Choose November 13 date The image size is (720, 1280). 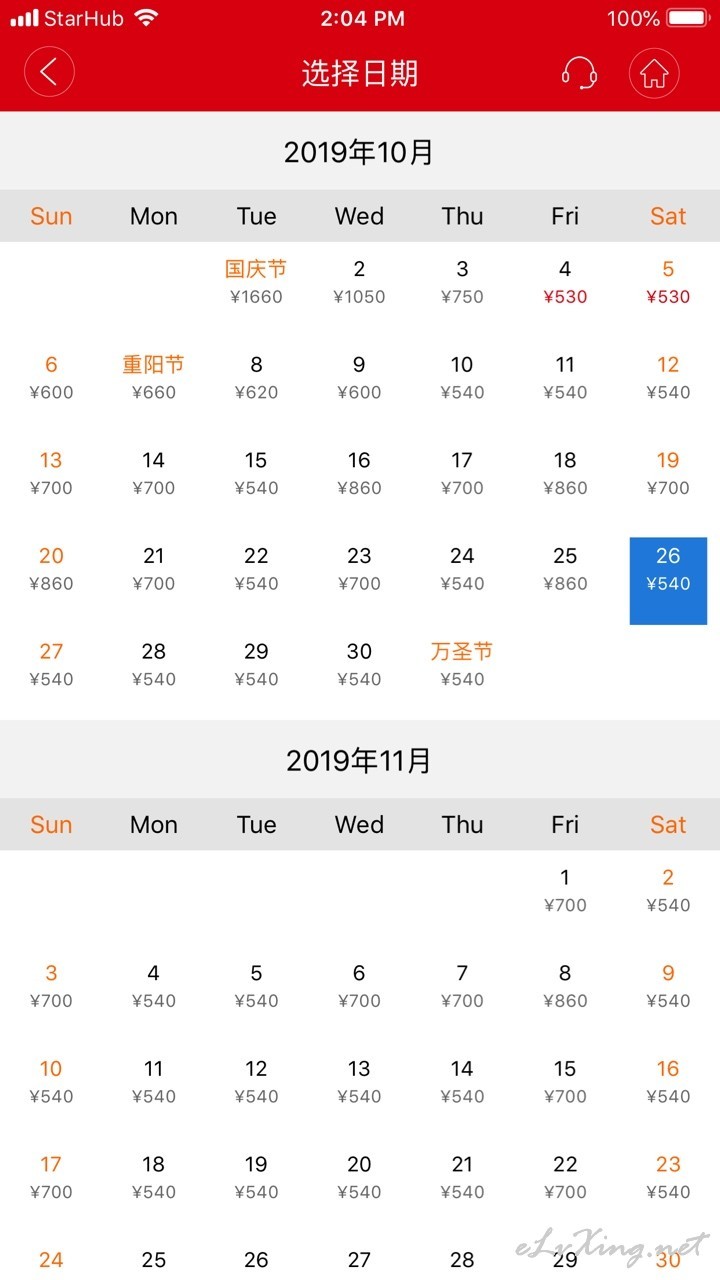[x=359, y=1082]
